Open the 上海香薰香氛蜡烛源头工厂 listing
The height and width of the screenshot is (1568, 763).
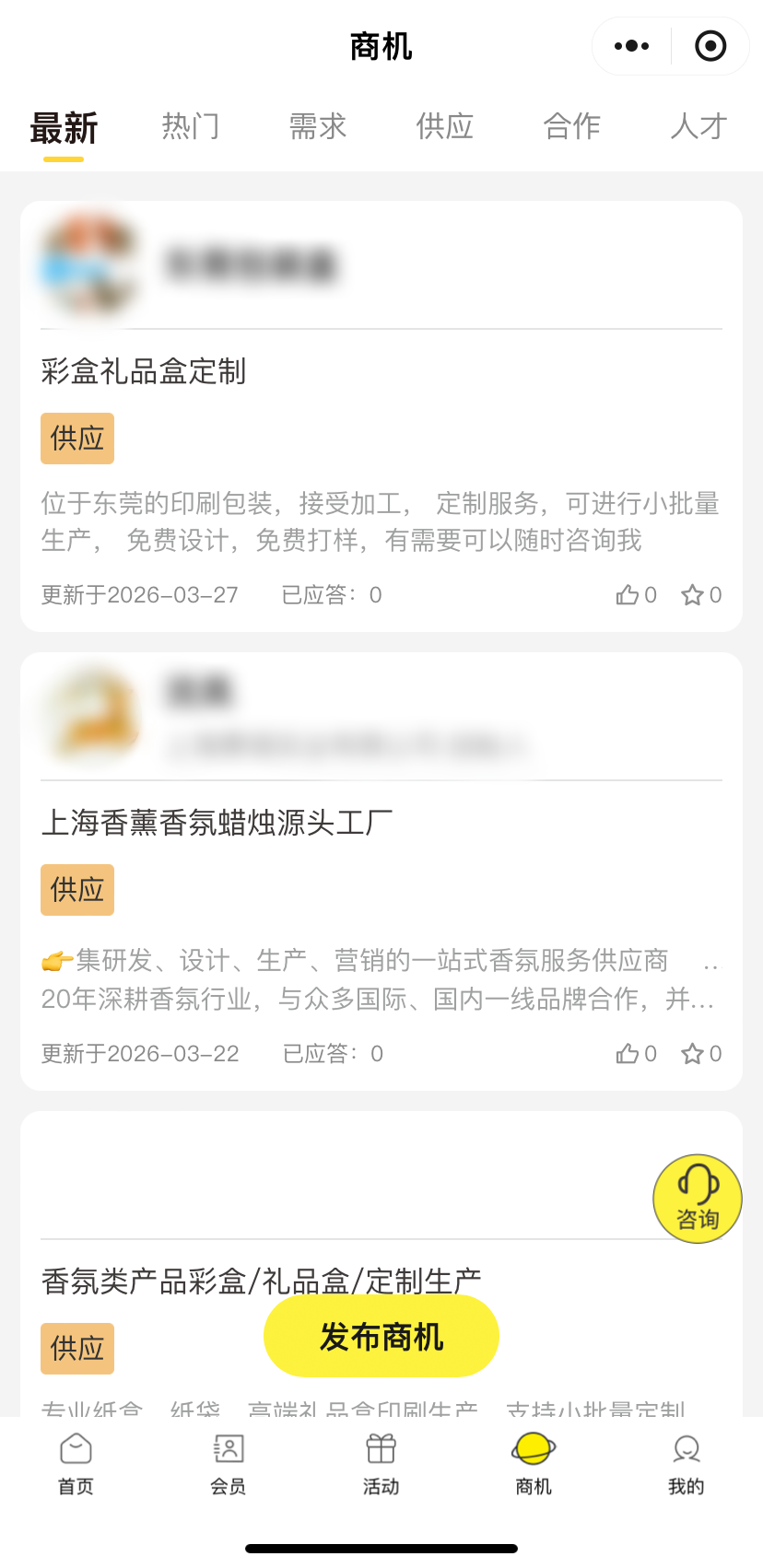217,822
